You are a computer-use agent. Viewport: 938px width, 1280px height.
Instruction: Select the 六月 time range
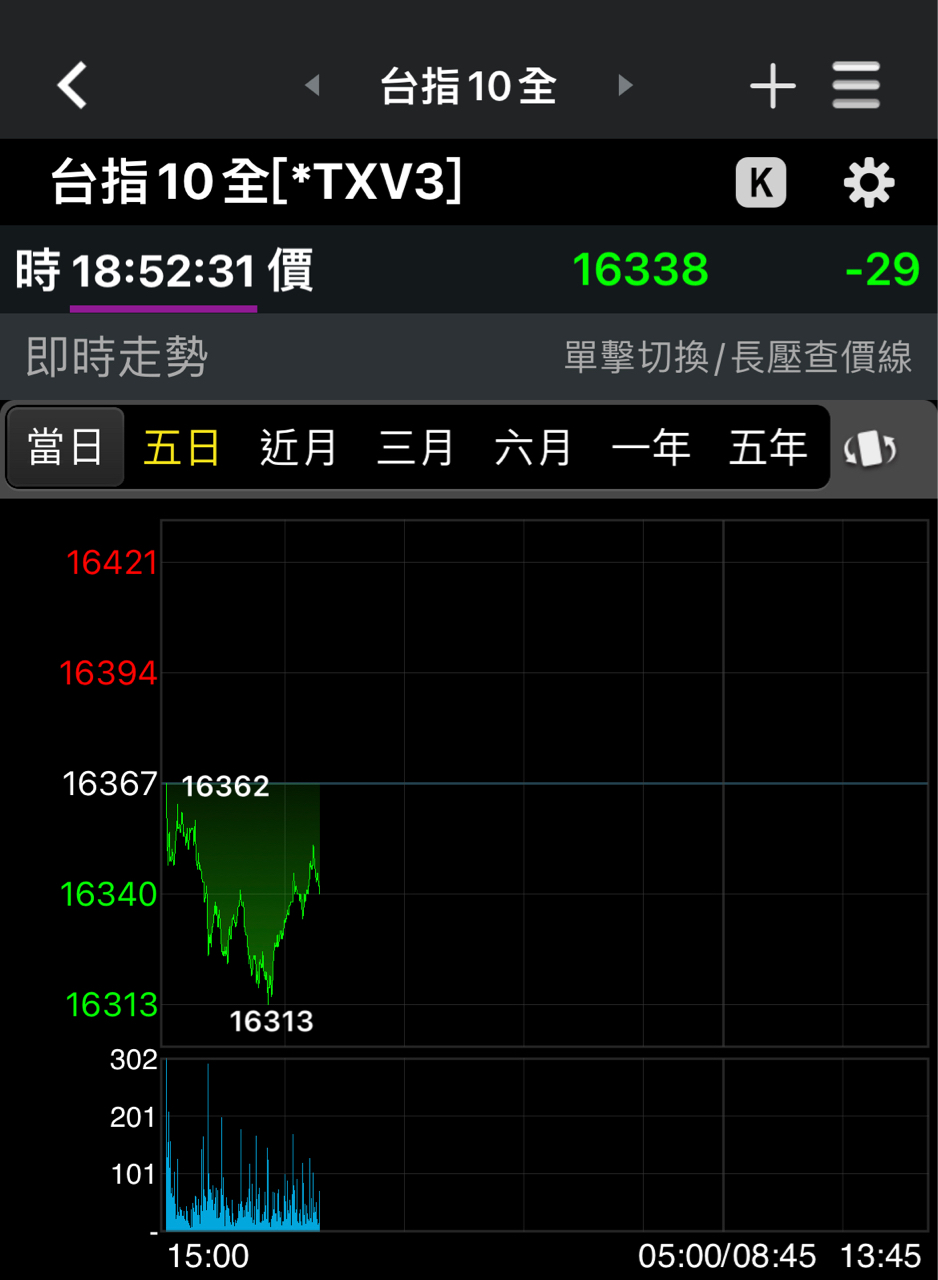(x=532, y=448)
